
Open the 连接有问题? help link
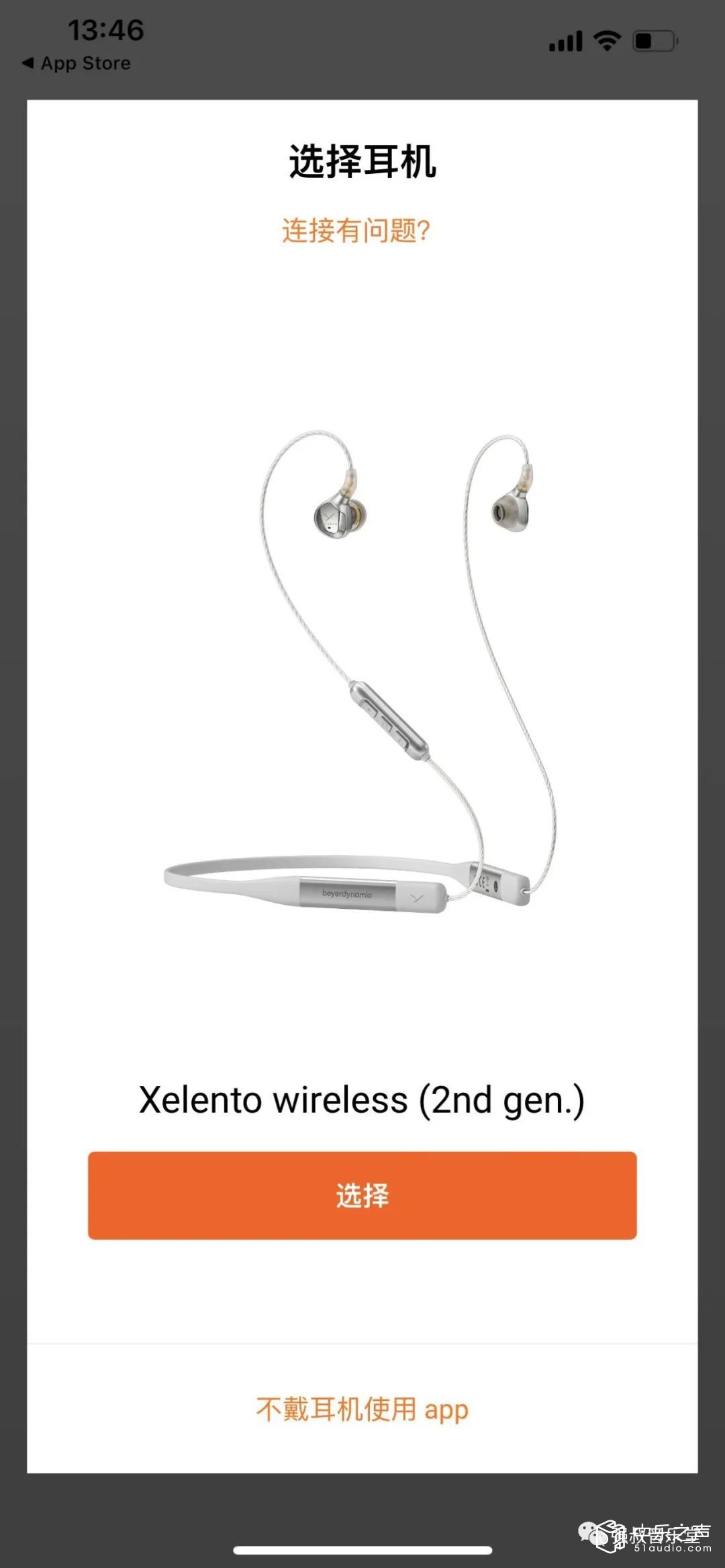(355, 230)
